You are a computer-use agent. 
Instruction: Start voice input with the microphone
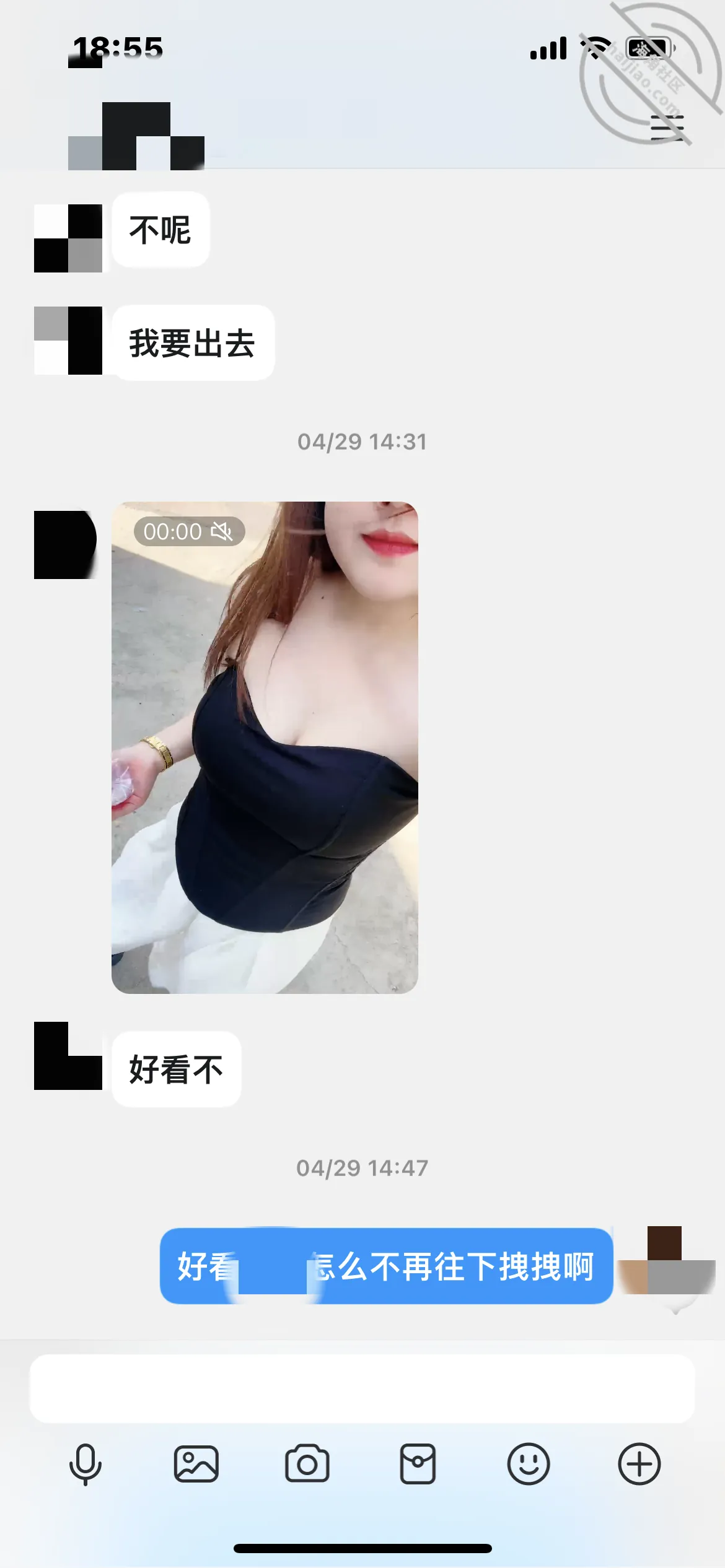86,1465
